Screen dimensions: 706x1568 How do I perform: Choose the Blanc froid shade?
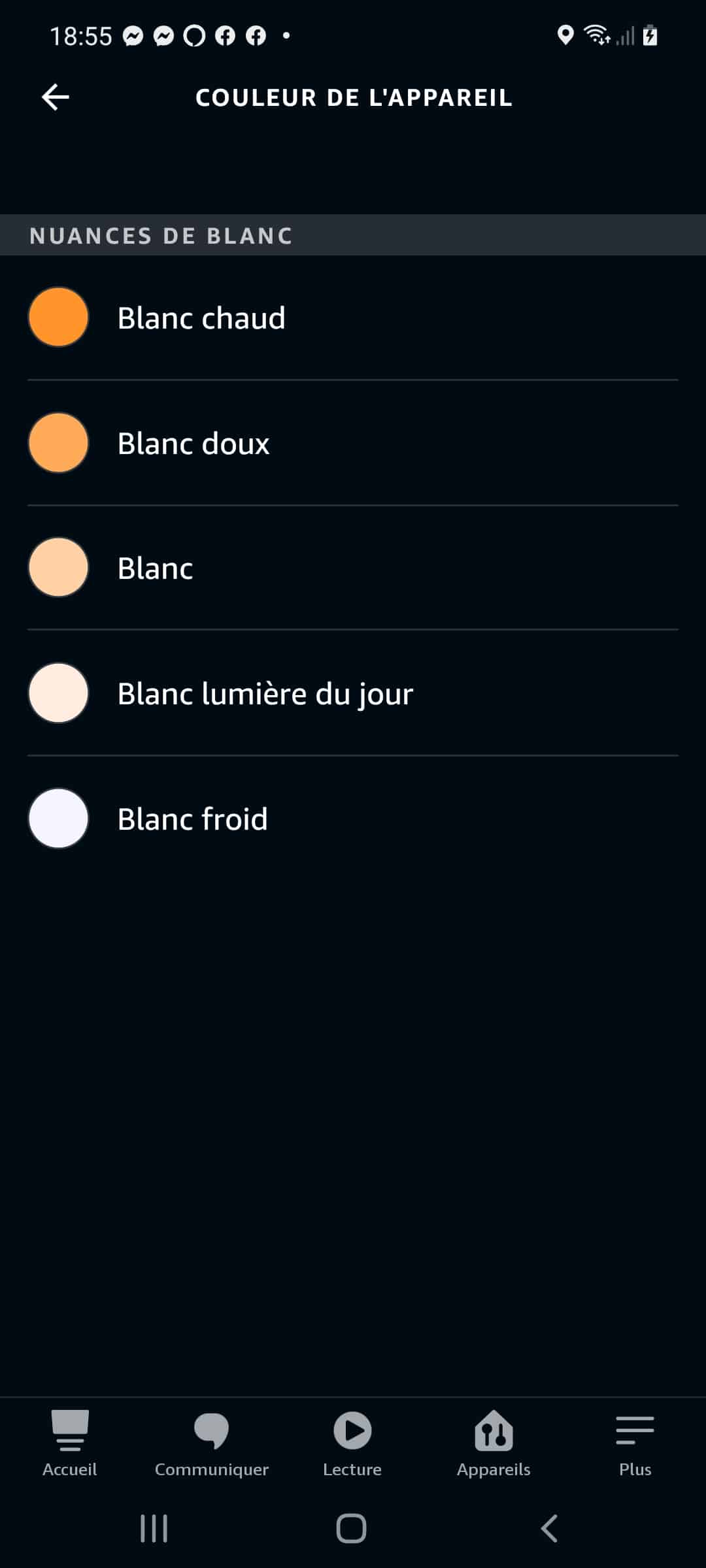coord(353,819)
